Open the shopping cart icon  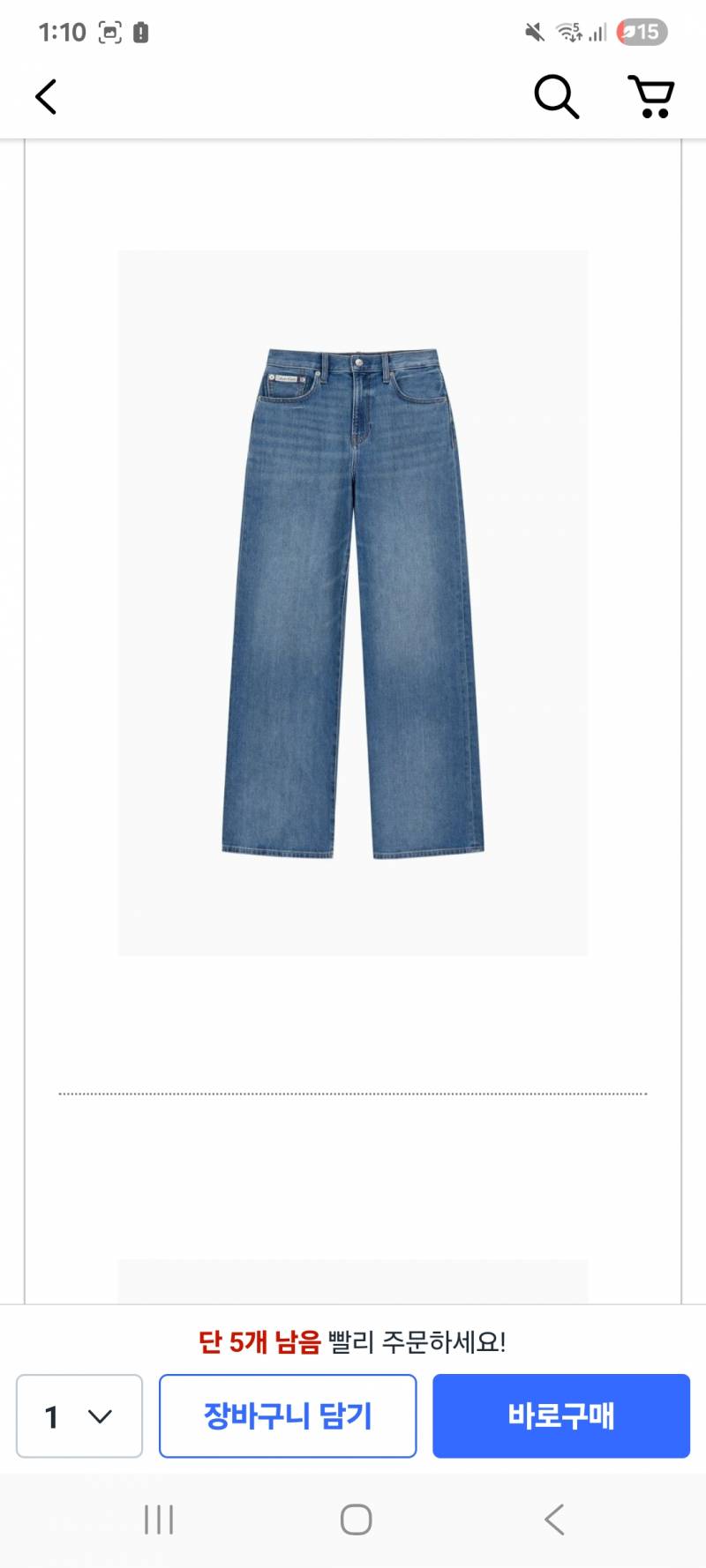pyautogui.click(x=651, y=97)
